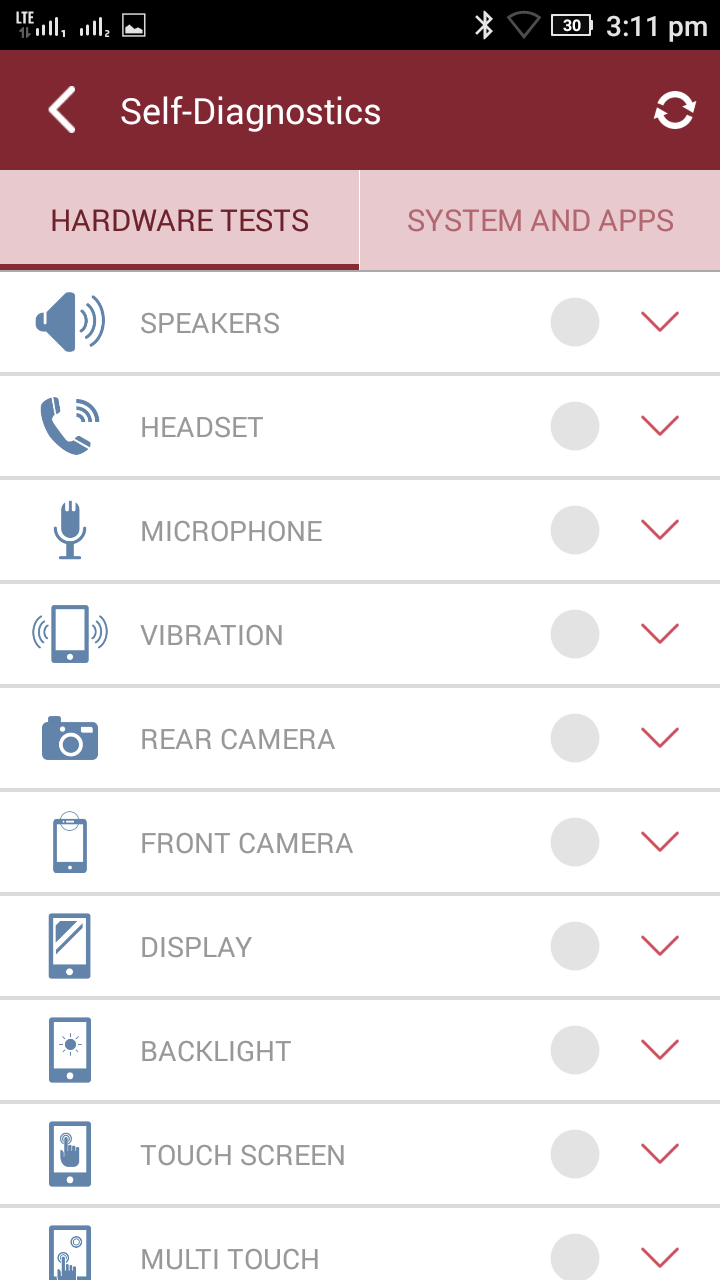Open the Microphone test
Screen dimensions: 720x1280
(x=360, y=531)
